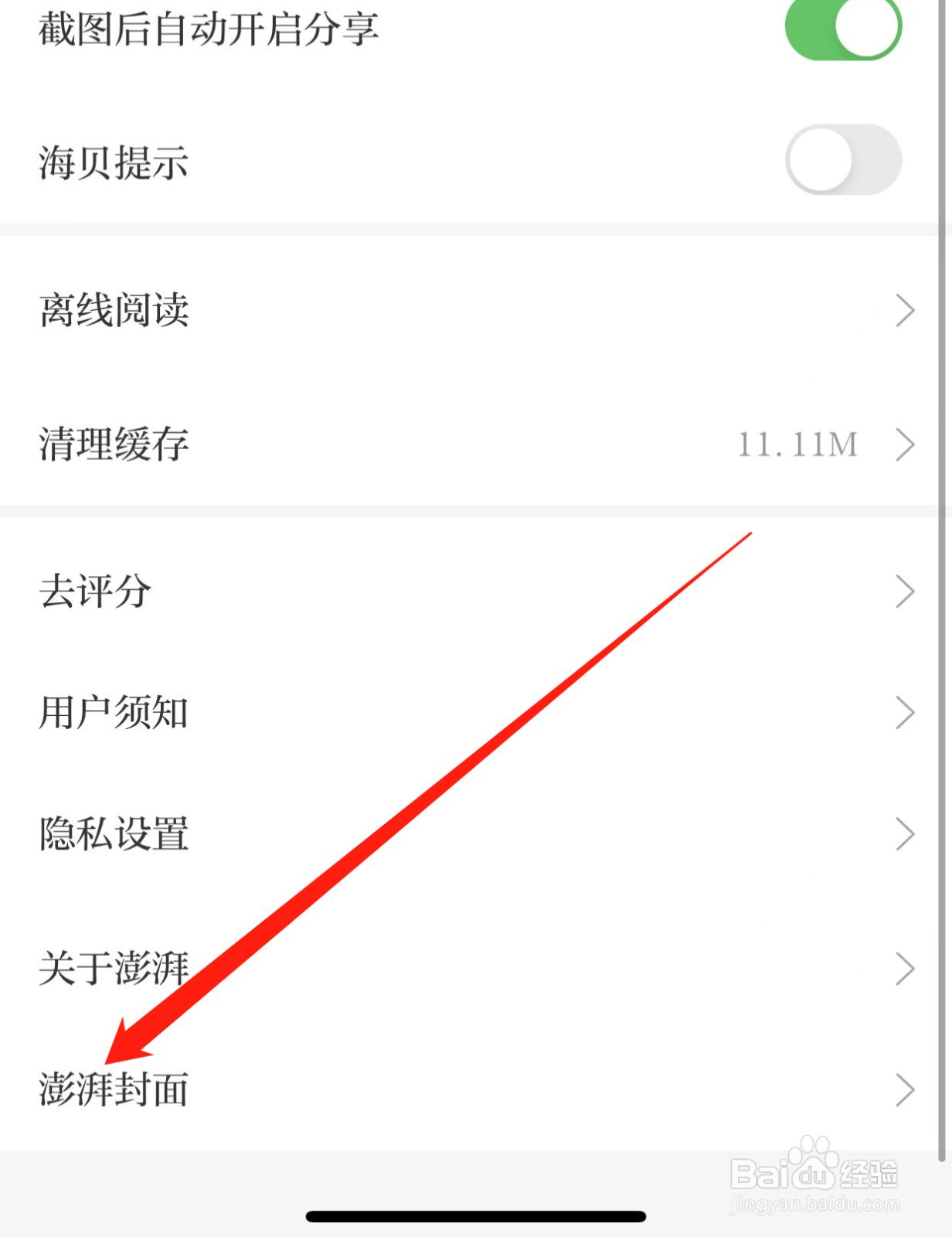The width and height of the screenshot is (952, 1237).
Task: Expand the chevron next to 隐私设置
Action: tap(904, 833)
